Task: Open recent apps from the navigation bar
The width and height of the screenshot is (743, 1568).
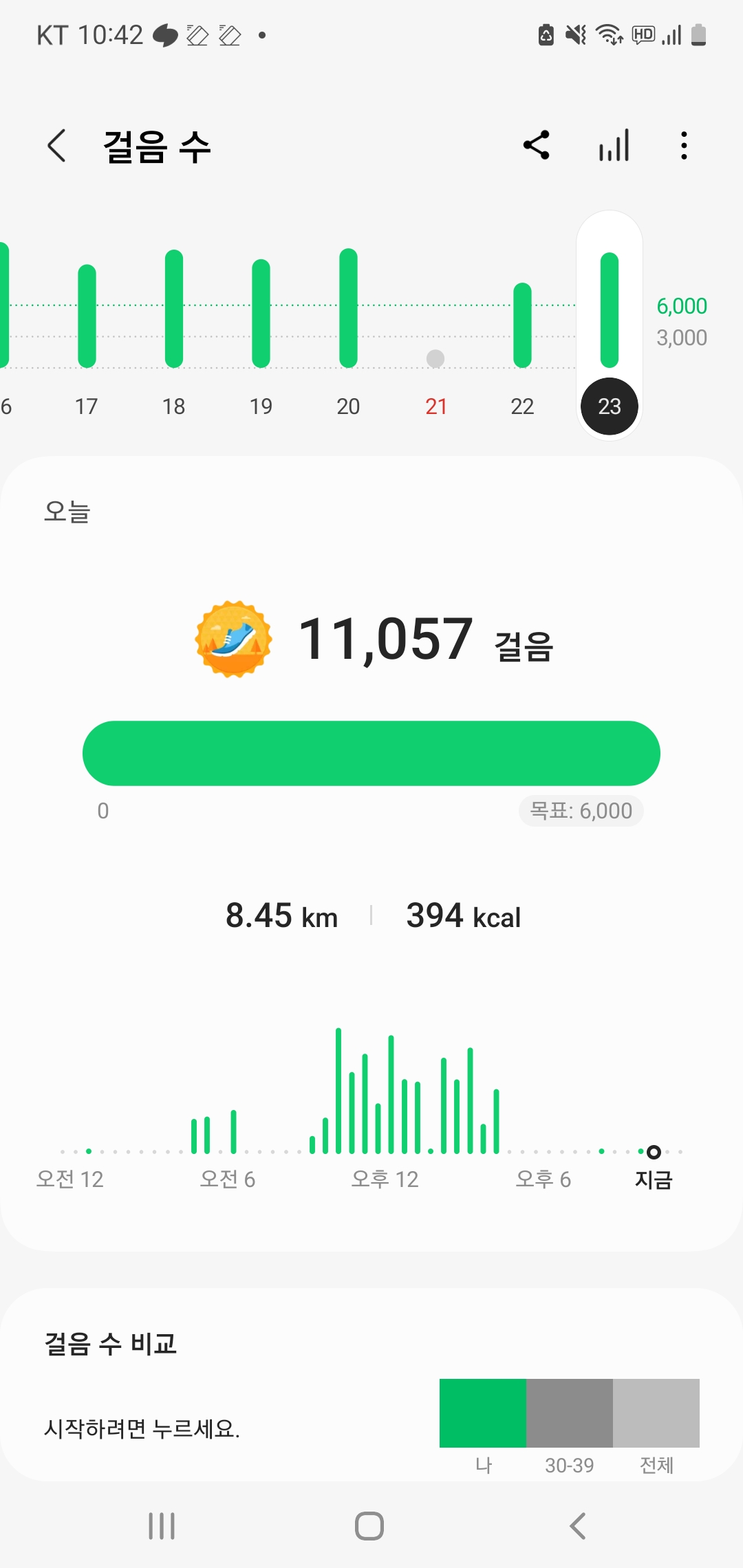Action: tap(162, 1526)
